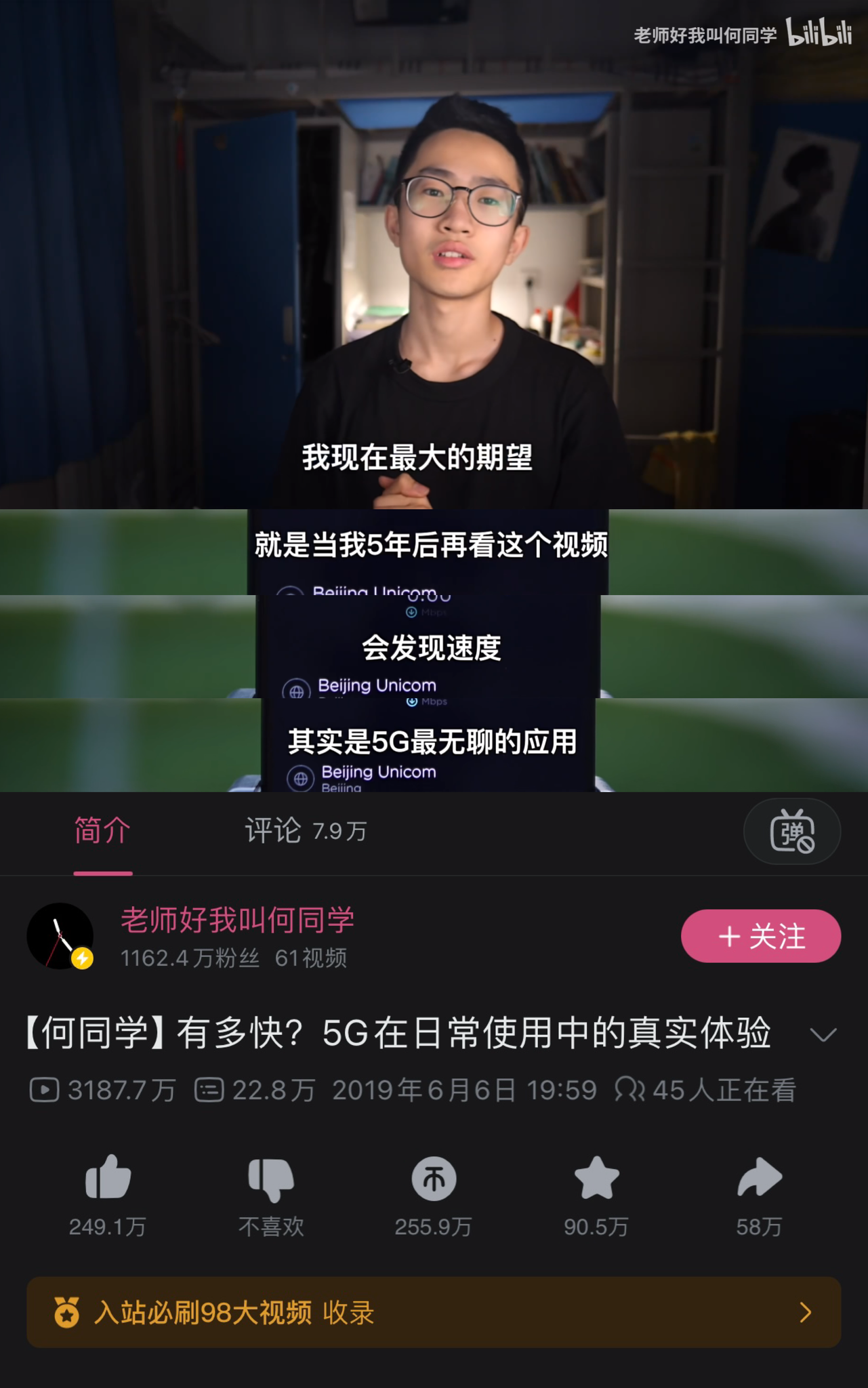Open uploader page 老师好我叫何同学
Image resolution: width=868 pixels, height=1388 pixels.
pyautogui.click(x=239, y=921)
